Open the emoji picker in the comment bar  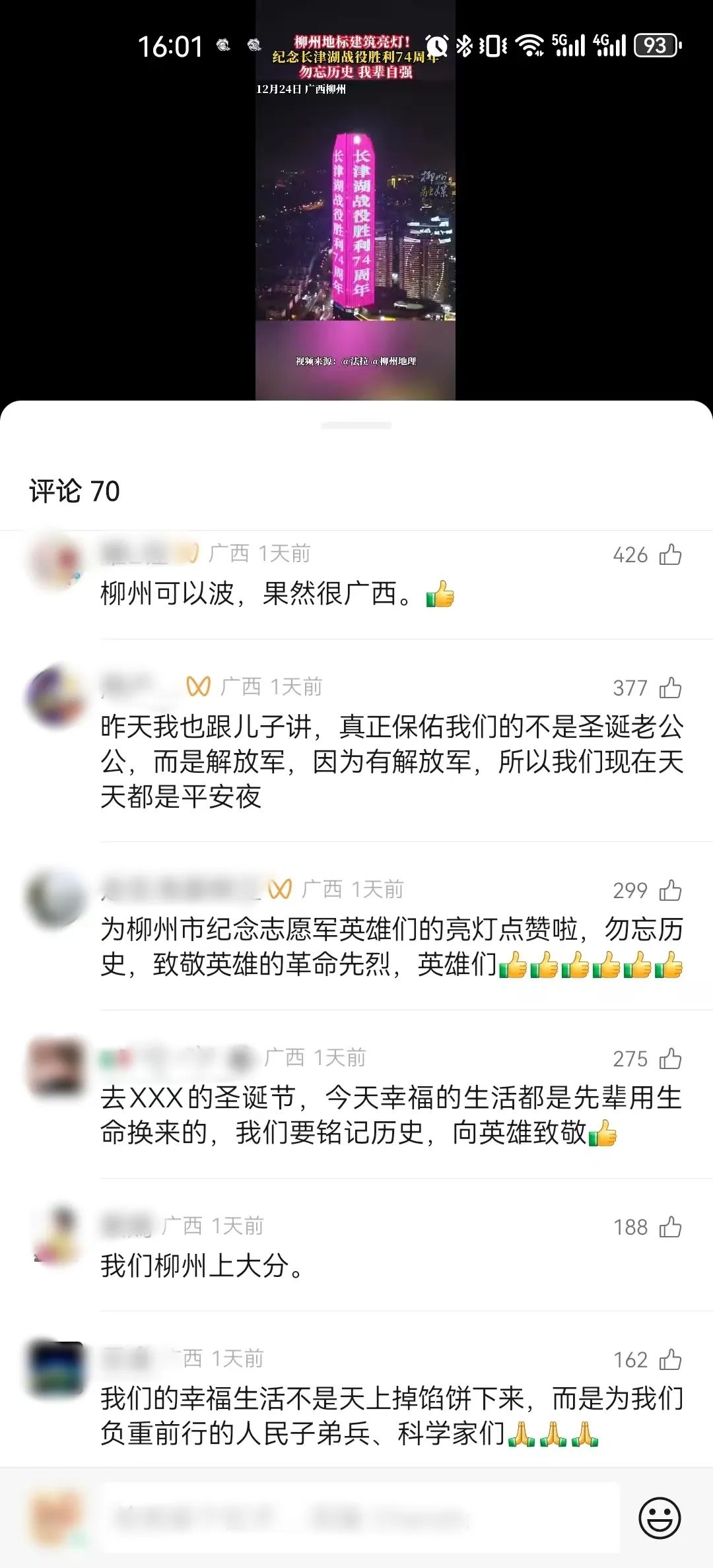click(659, 1518)
